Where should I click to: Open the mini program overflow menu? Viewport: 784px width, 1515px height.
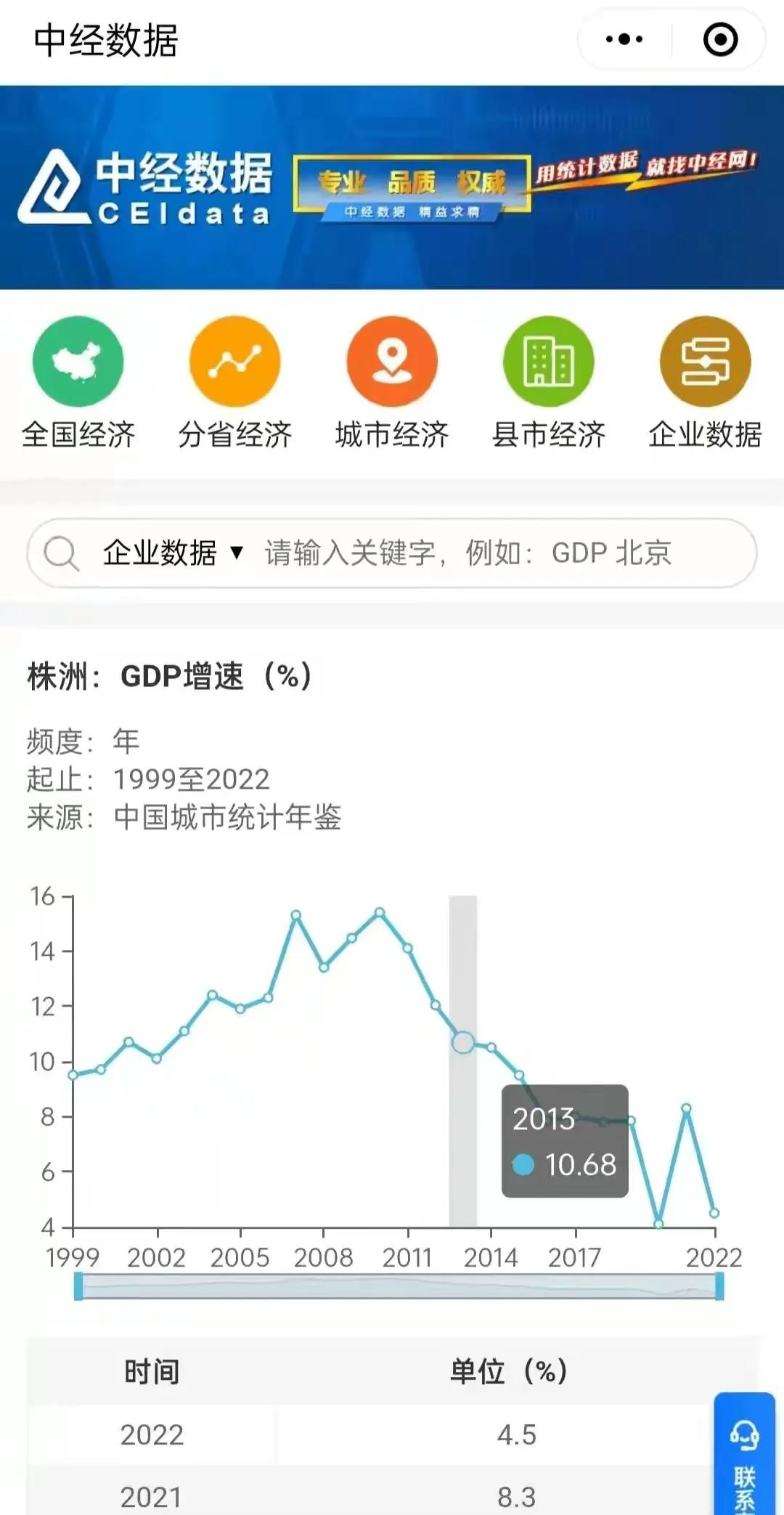(624, 39)
